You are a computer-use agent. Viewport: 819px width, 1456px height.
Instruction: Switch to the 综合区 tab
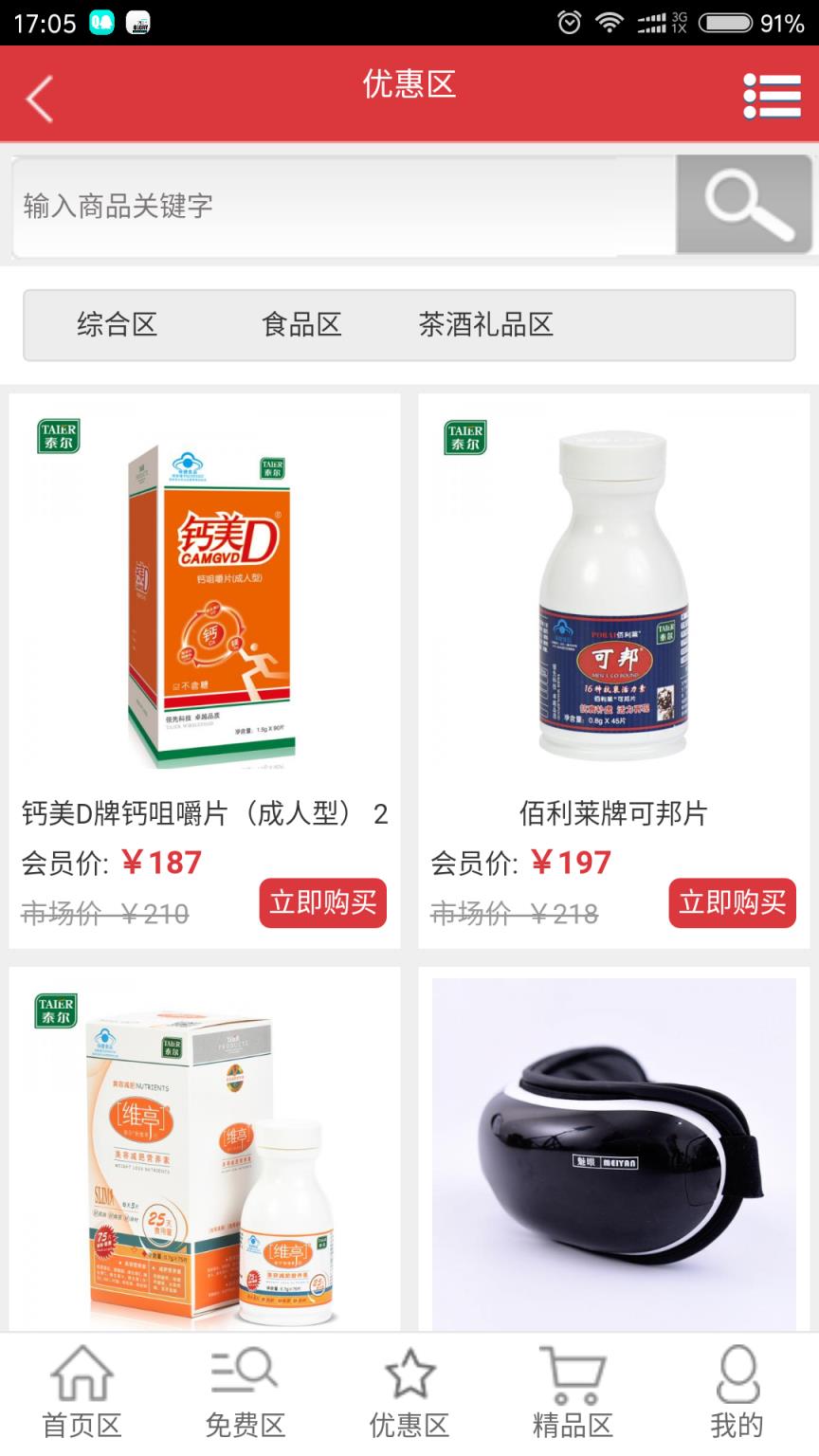tap(118, 324)
